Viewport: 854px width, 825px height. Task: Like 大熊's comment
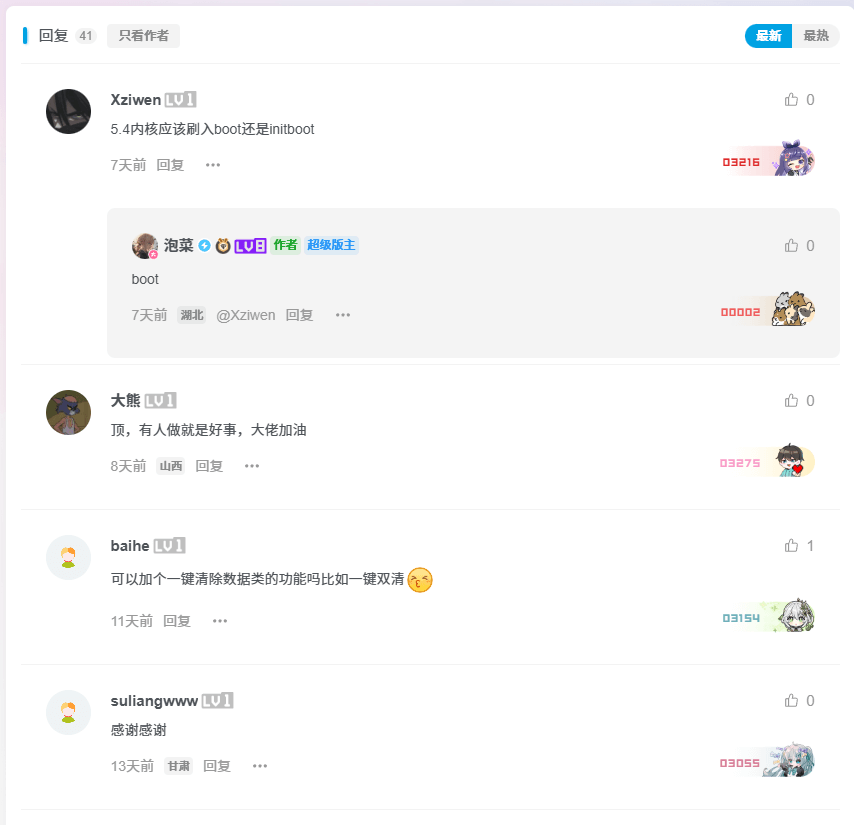coord(792,401)
